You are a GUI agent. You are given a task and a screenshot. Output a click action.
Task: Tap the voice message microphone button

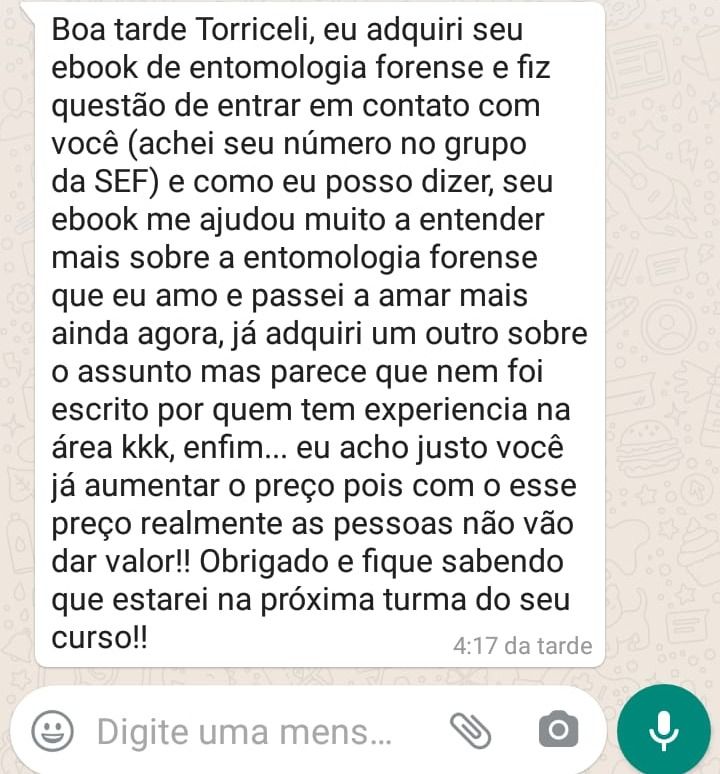click(663, 731)
